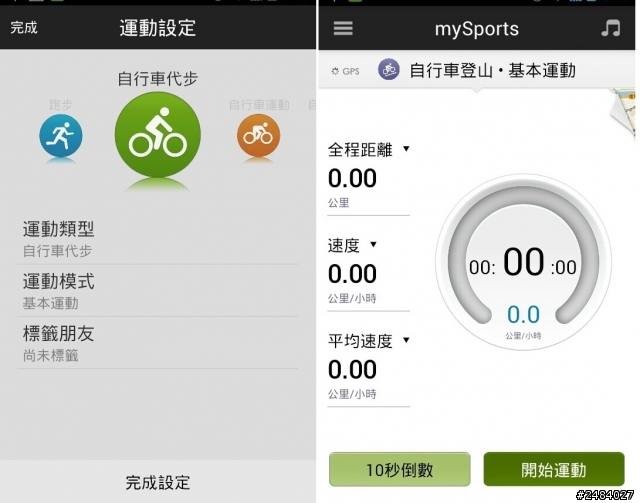The height and width of the screenshot is (503, 640).
Task: Start the 10秒倒數 countdown
Action: (x=399, y=469)
